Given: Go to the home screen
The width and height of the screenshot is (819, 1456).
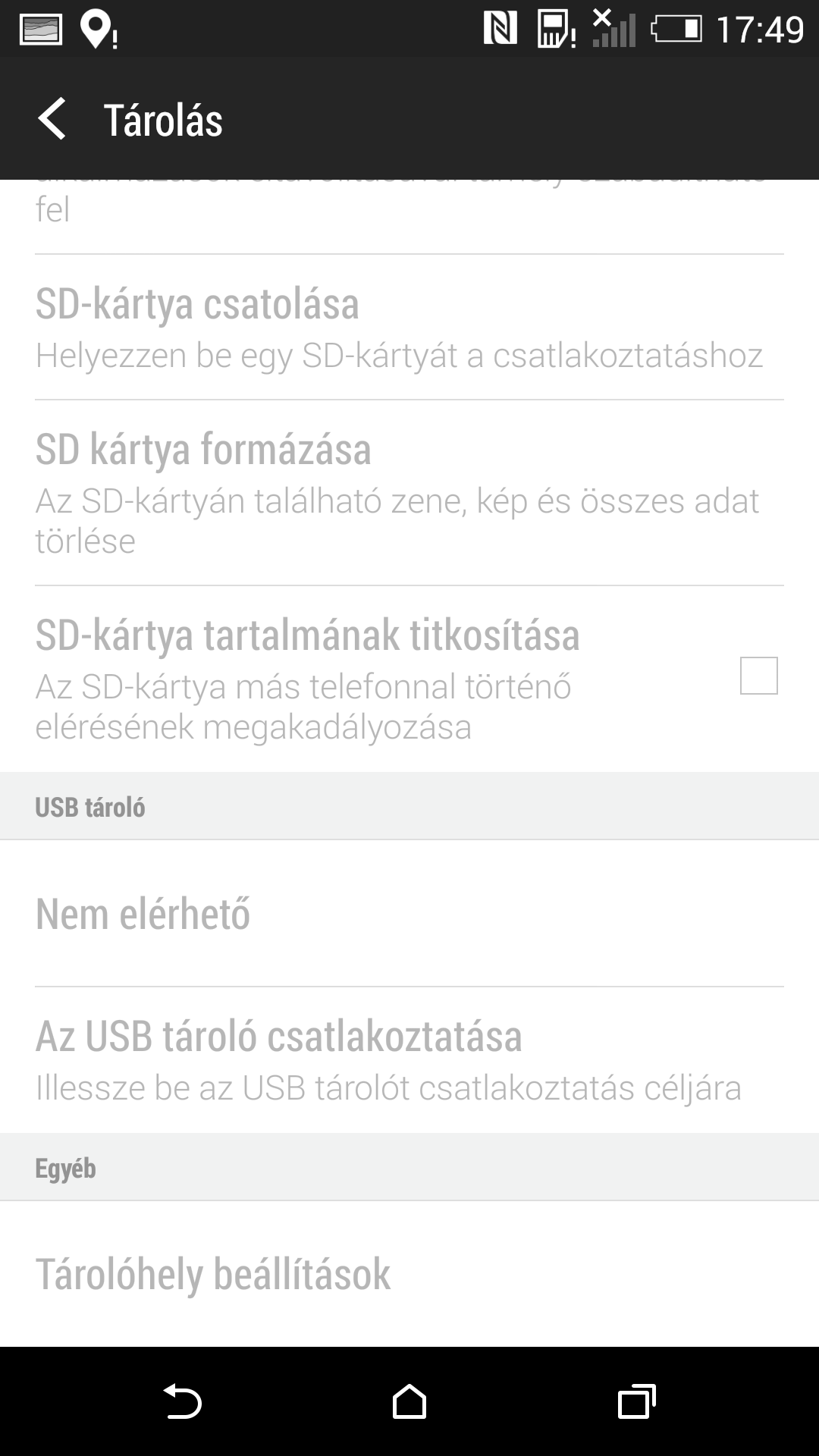Looking at the screenshot, I should [409, 1401].
